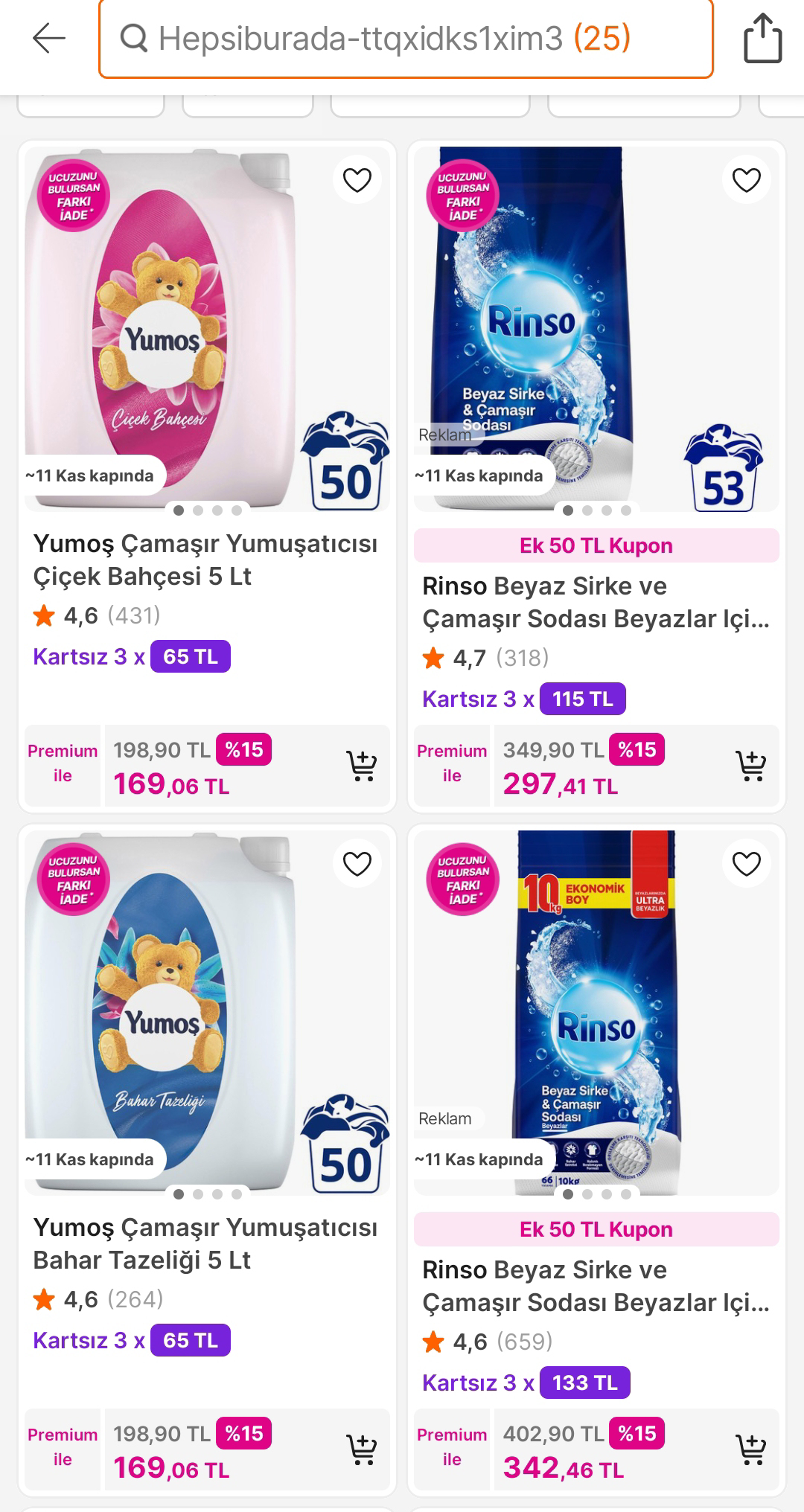Add Yumoş Çiçek Bahçesi to cart
Viewport: 804px width, 1512px height.
[x=362, y=766]
